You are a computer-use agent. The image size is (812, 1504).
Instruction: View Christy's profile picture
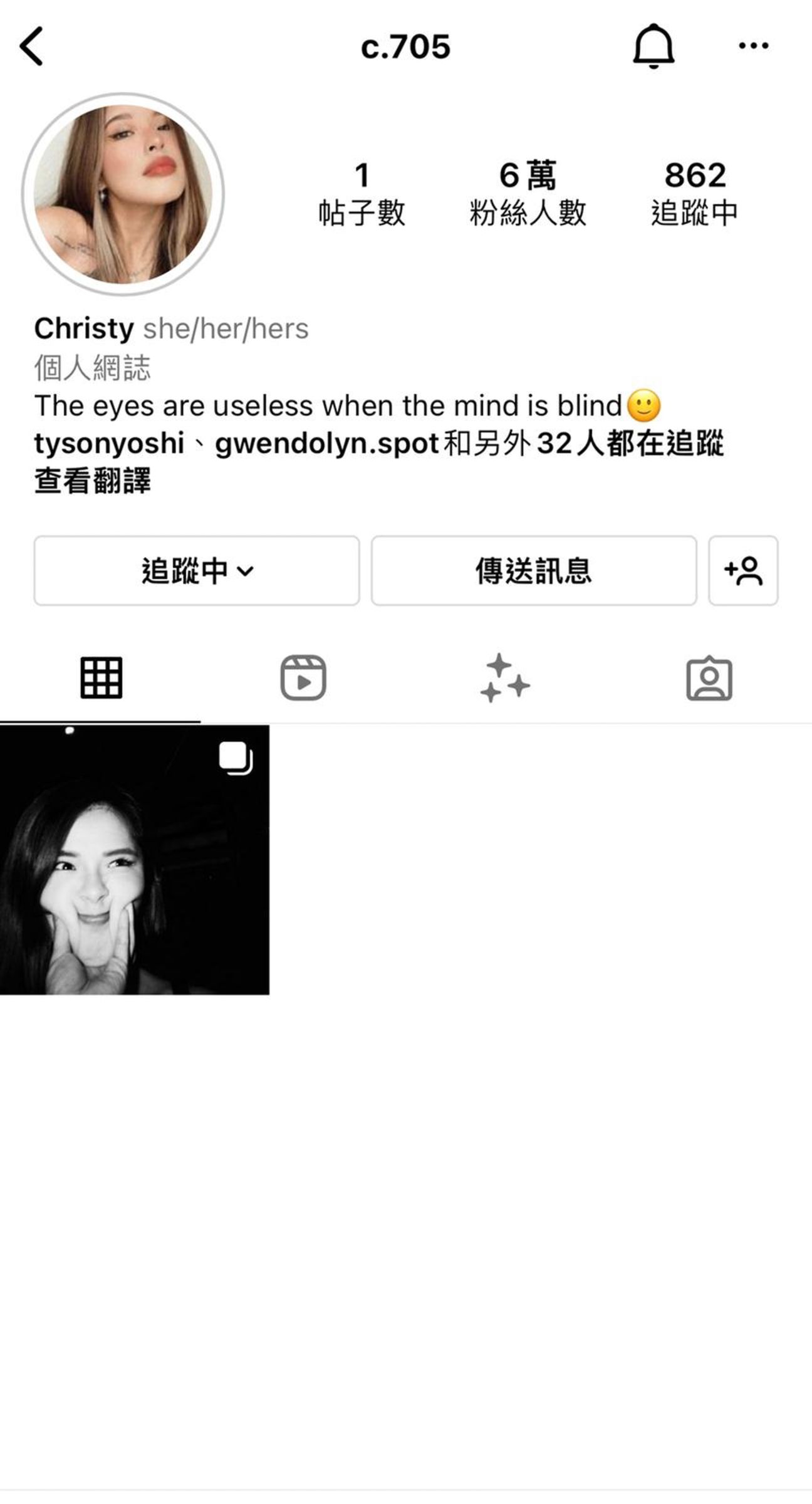pos(123,194)
